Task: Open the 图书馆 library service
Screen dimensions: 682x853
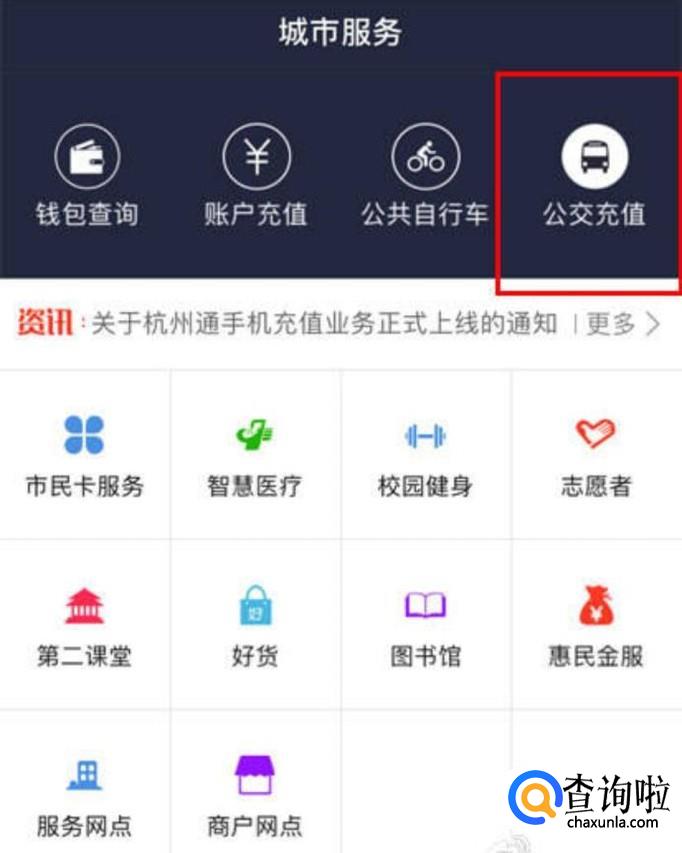Action: point(425,627)
